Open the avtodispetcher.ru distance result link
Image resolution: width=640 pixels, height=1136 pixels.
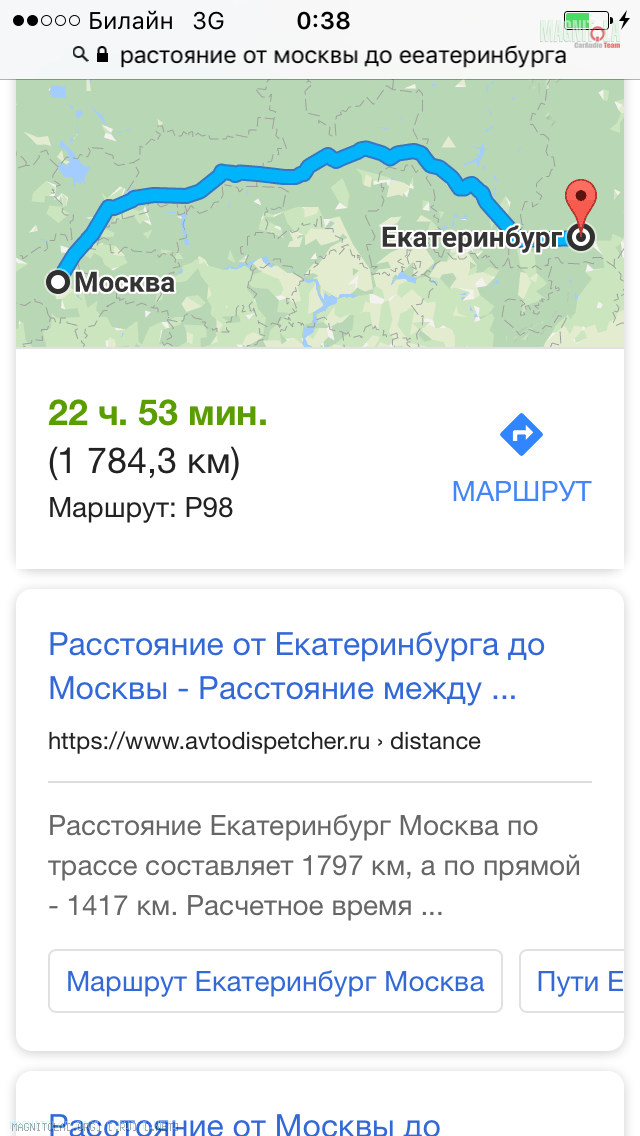point(296,666)
